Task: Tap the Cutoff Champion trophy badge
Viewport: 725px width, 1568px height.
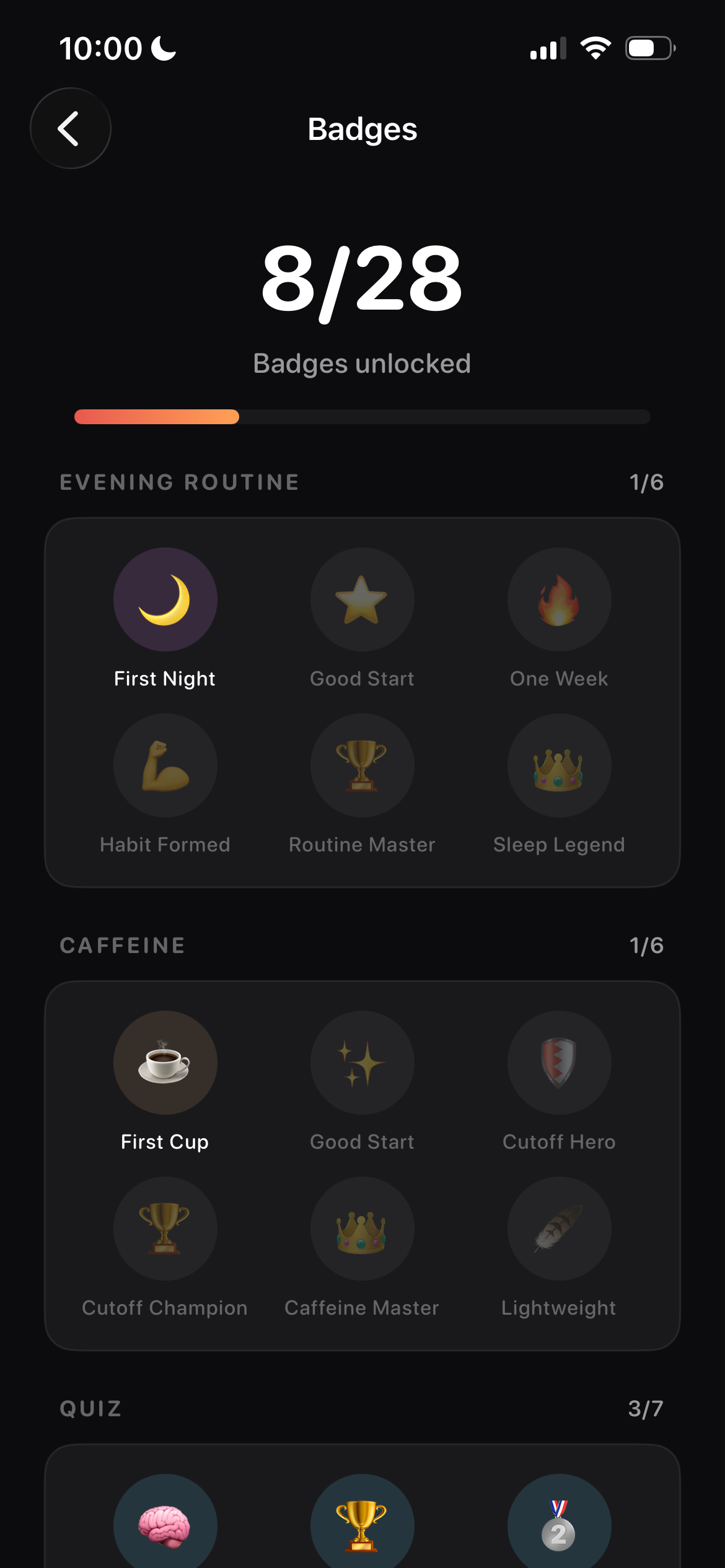Action: tap(165, 1229)
